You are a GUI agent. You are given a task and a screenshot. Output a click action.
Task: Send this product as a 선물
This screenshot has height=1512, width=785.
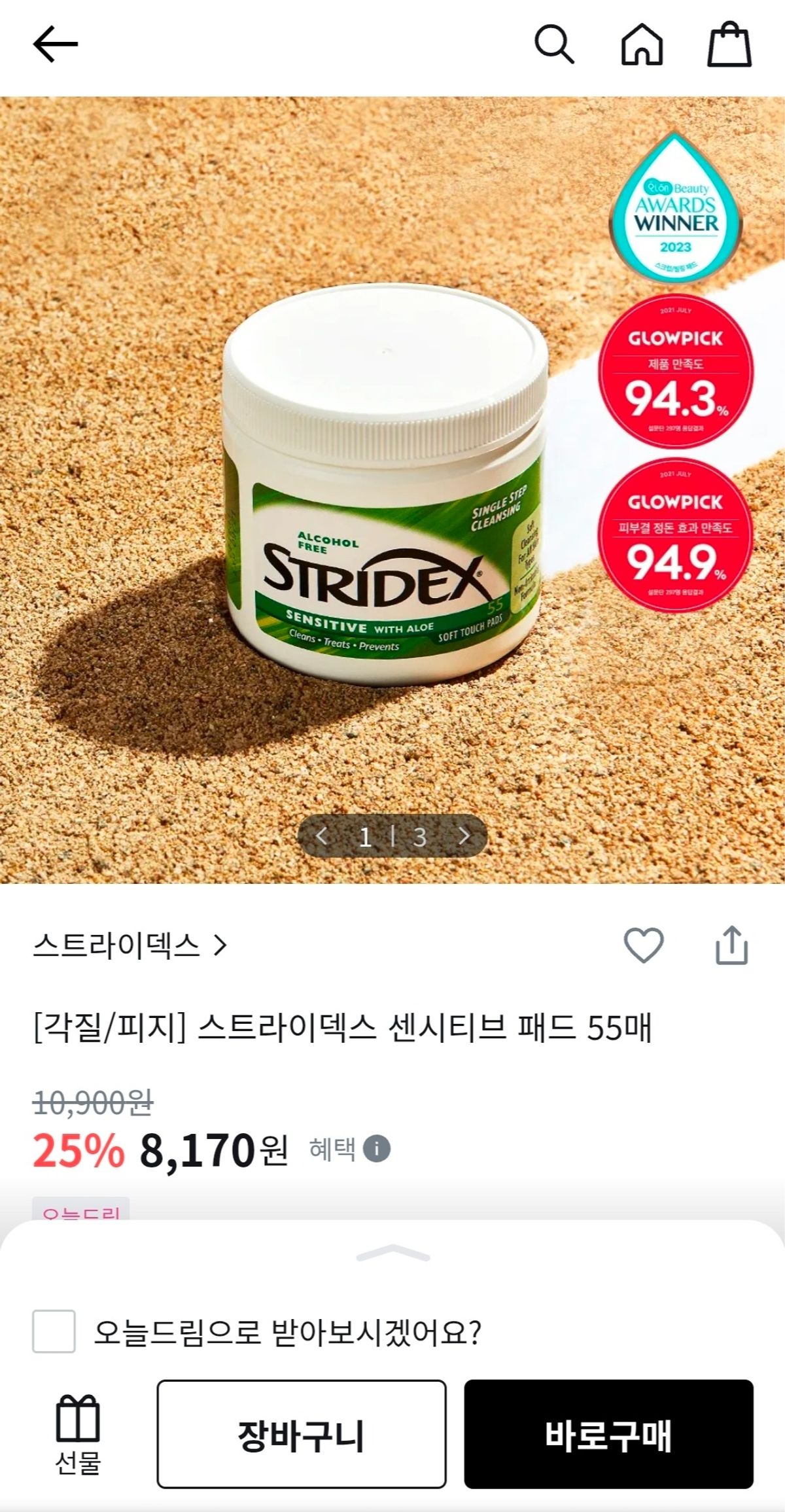coord(78,1434)
